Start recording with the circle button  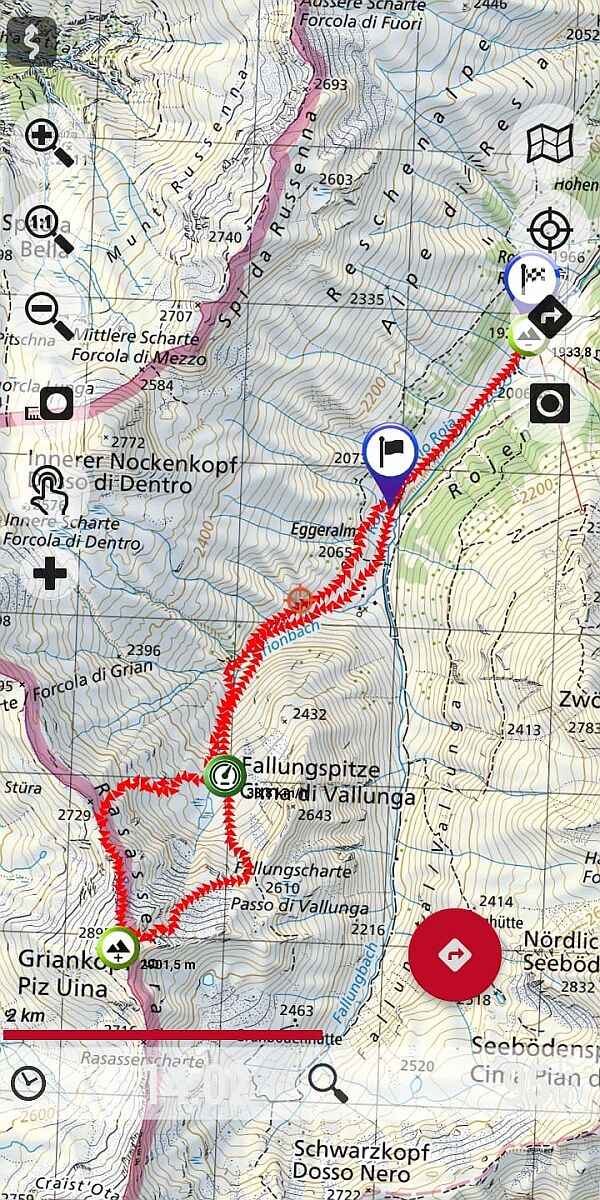tap(549, 403)
